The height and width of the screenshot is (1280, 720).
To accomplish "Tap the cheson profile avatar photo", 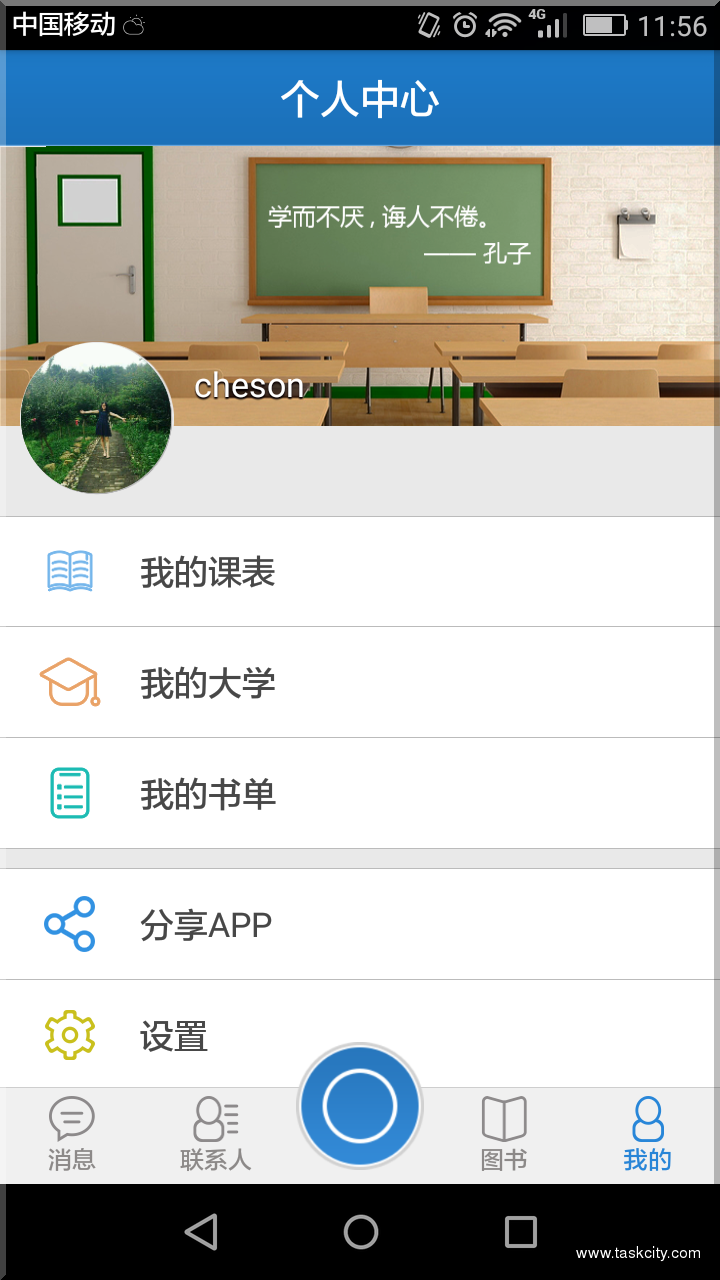I will pyautogui.click(x=96, y=418).
